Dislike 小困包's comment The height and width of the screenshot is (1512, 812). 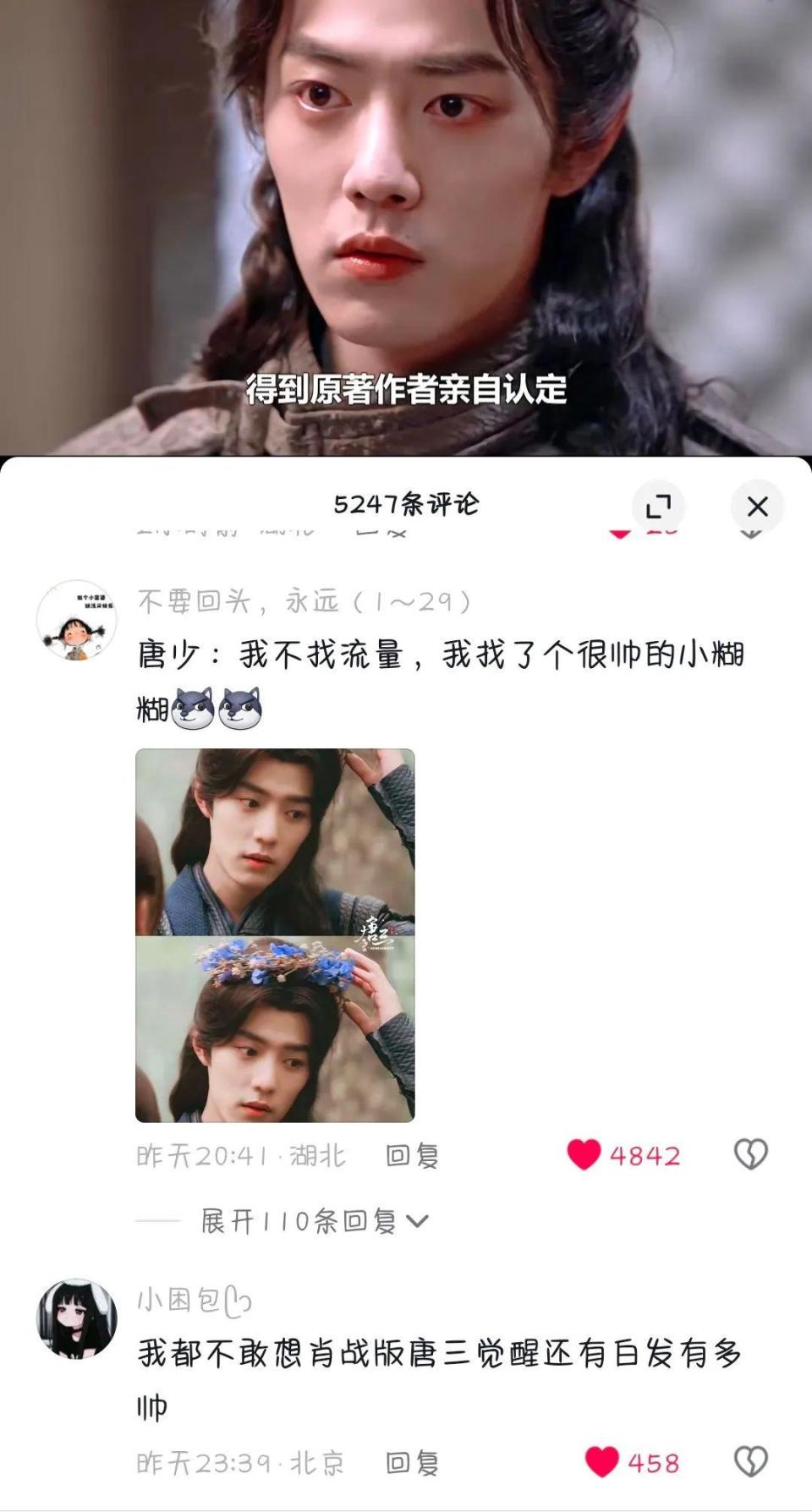pyautogui.click(x=750, y=1462)
